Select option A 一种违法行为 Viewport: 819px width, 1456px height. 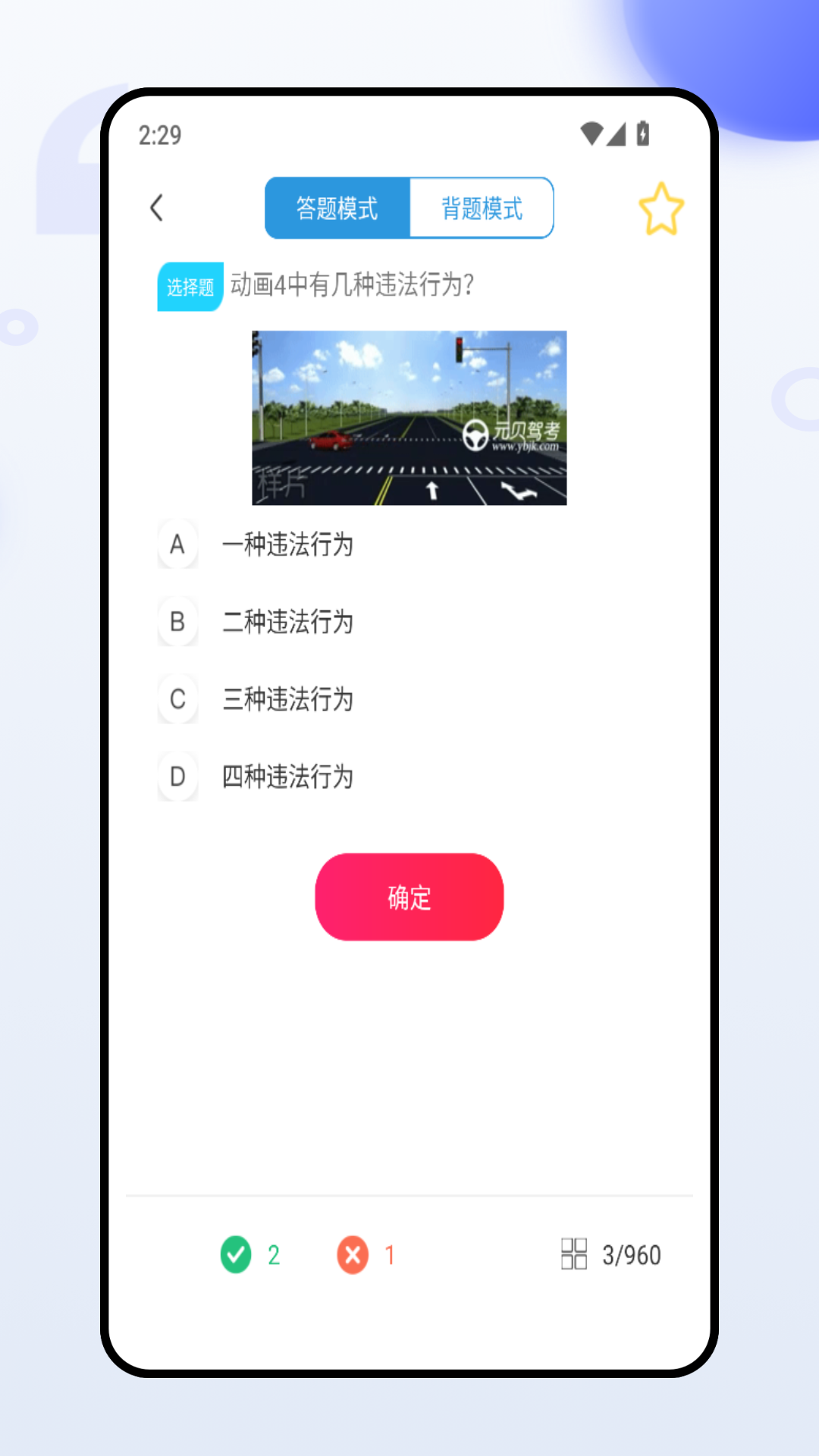(x=288, y=546)
